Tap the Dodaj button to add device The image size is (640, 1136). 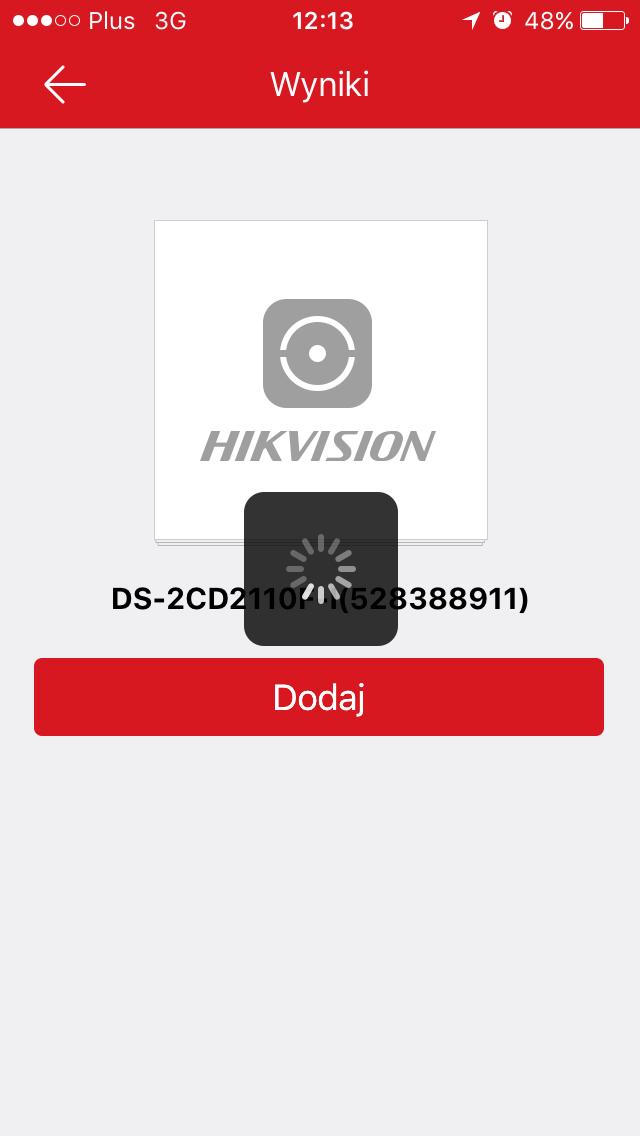click(x=319, y=698)
